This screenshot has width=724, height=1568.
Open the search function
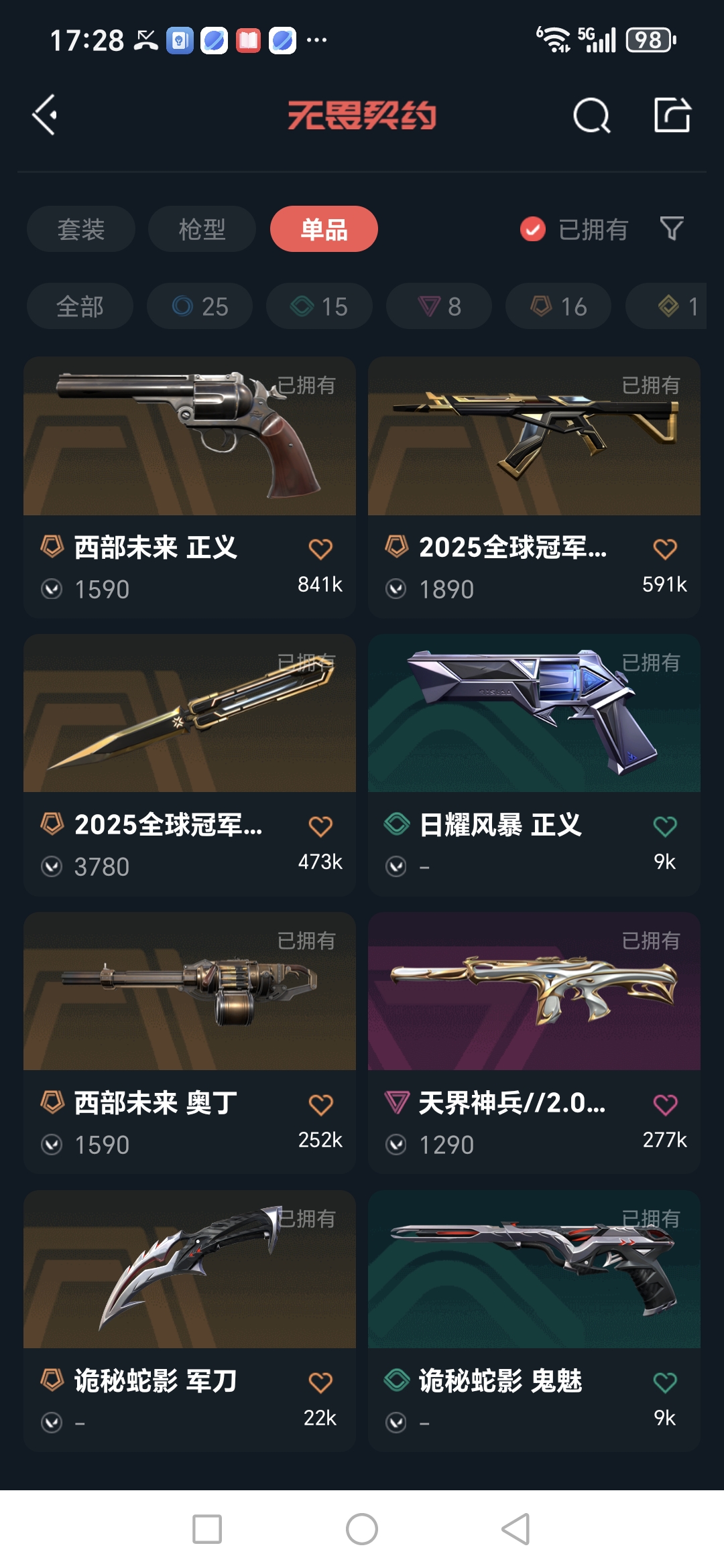coord(593,116)
